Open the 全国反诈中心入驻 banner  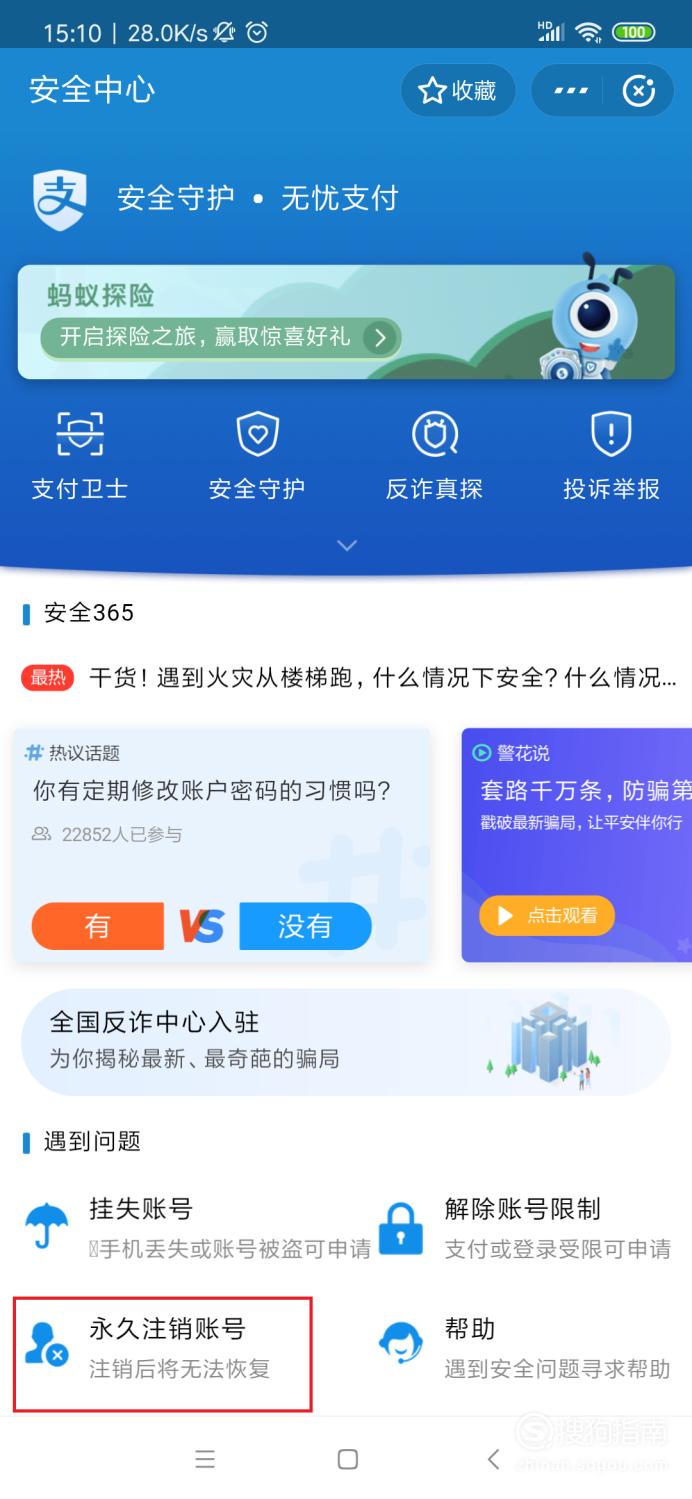pyautogui.click(x=346, y=1041)
